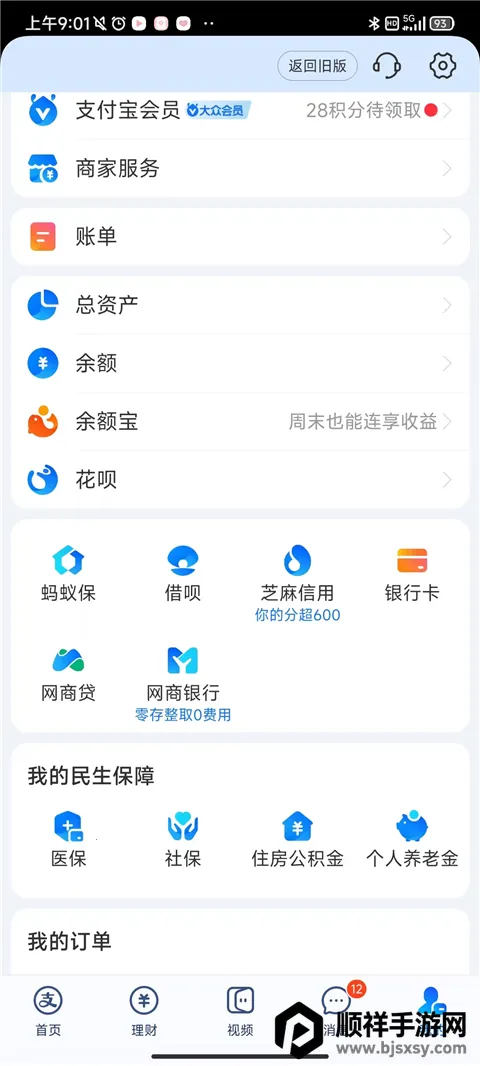Open 总资产
Screen dimensions: 480x1066
[x=240, y=305]
